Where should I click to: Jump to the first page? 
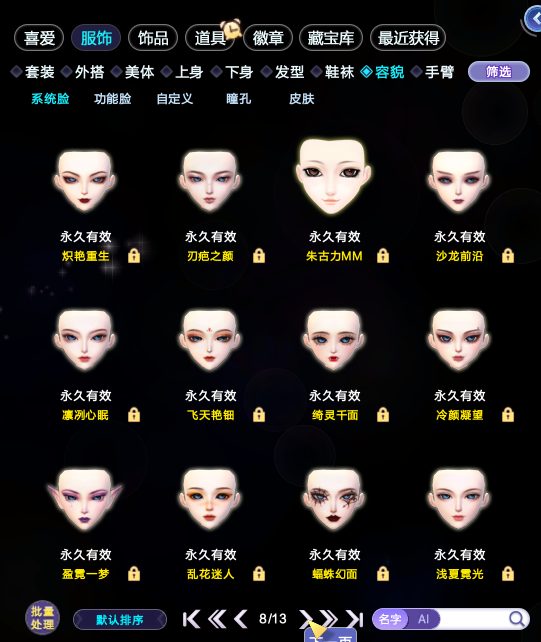point(191,619)
